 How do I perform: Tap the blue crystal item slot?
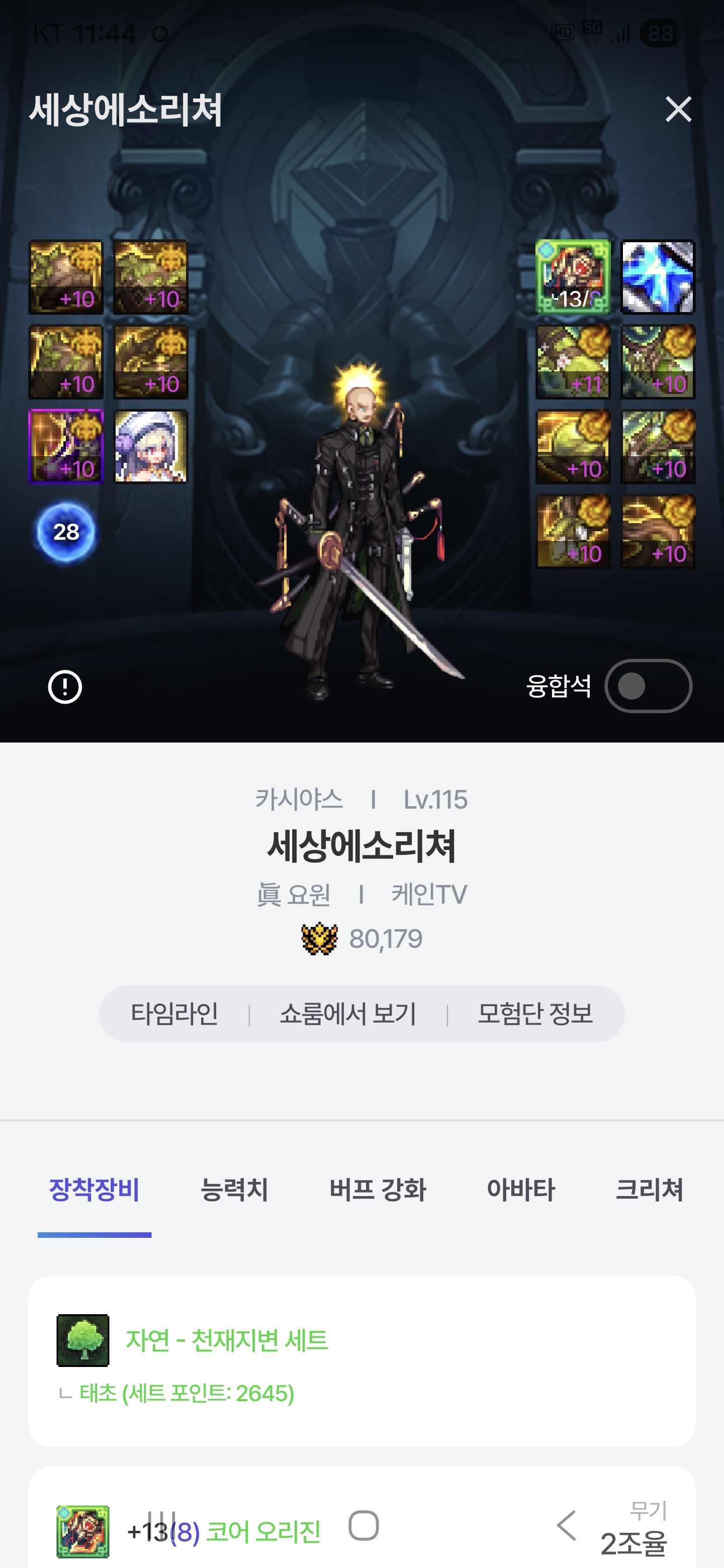657,277
